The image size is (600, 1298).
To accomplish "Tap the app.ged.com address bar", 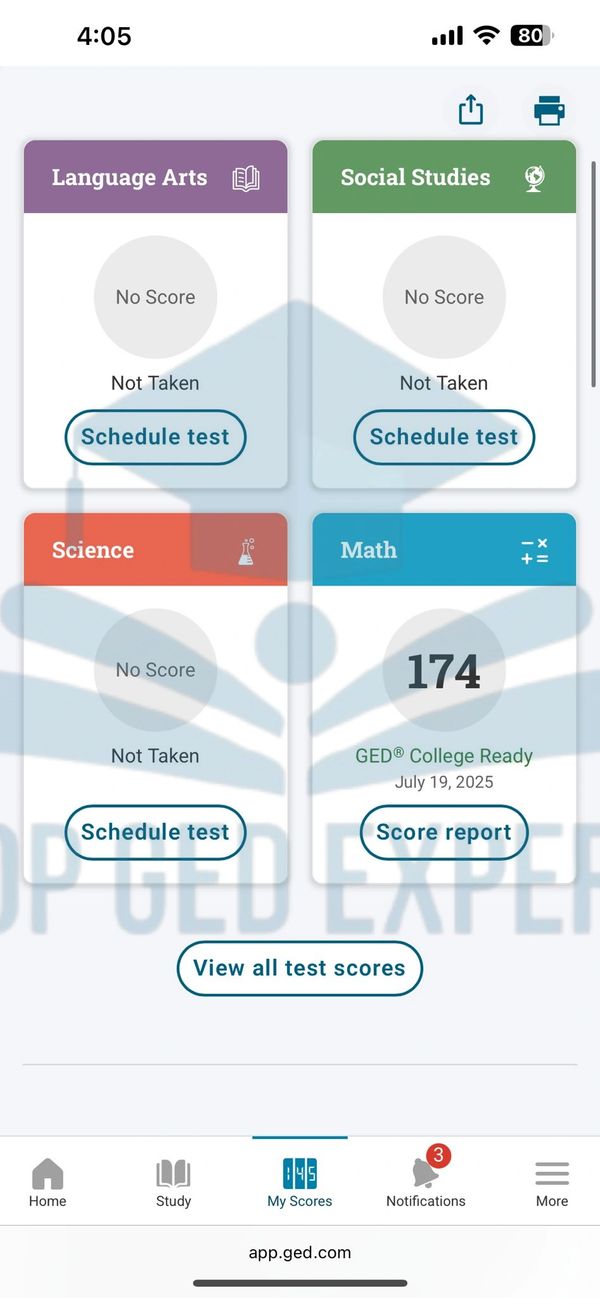I will click(x=299, y=1252).
